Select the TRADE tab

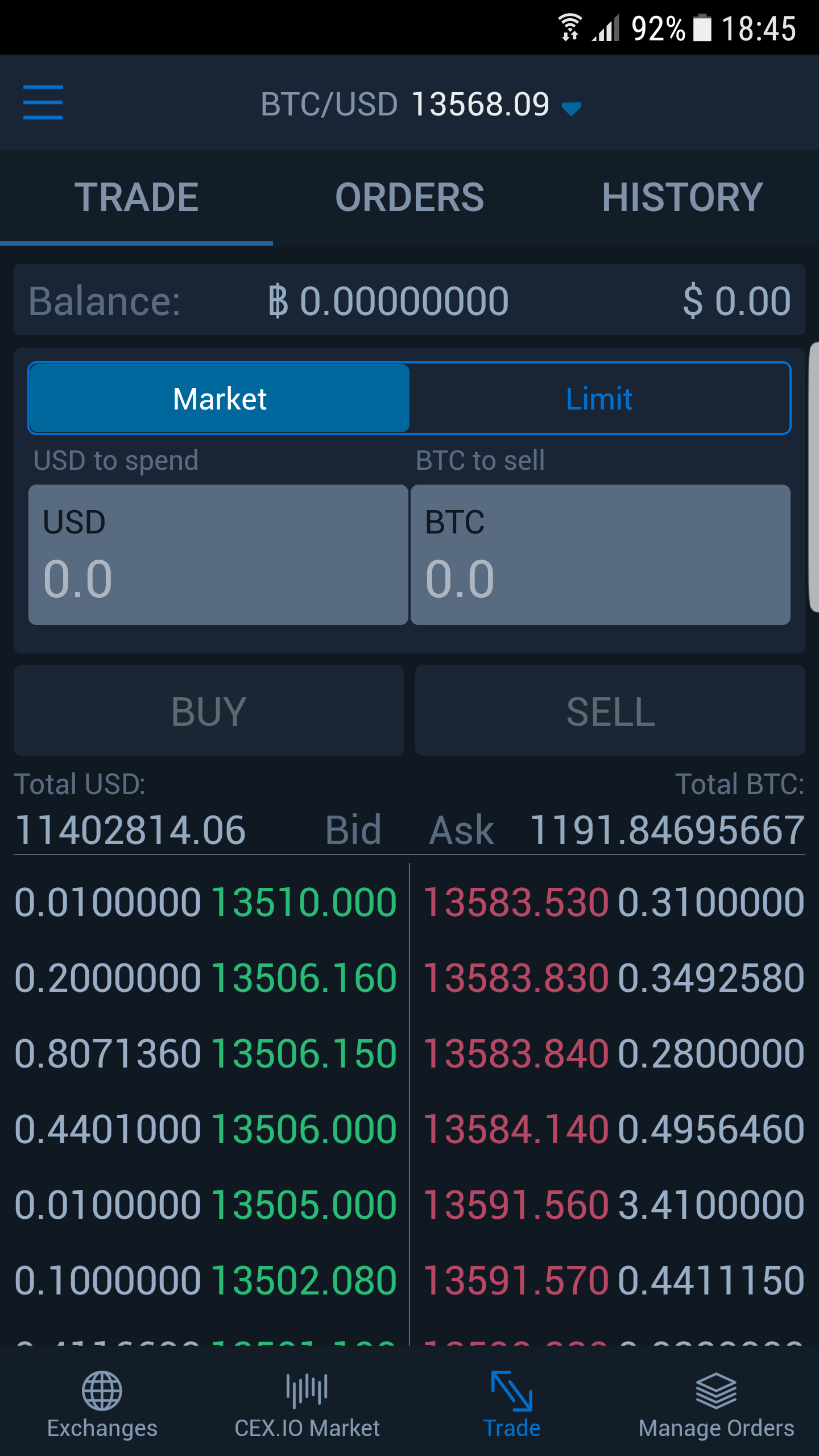point(136,197)
